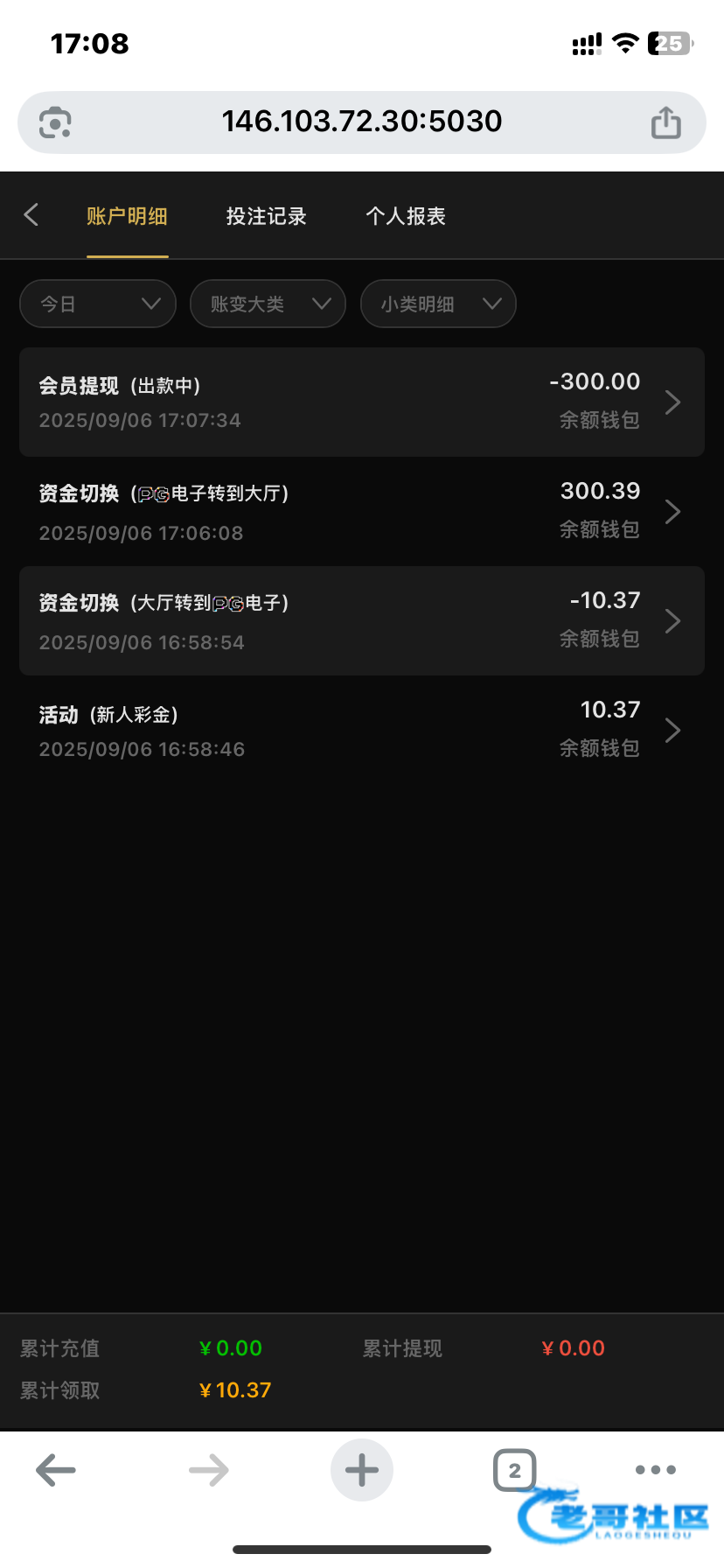
Task: Go back using the top-left arrow
Action: coord(31,215)
